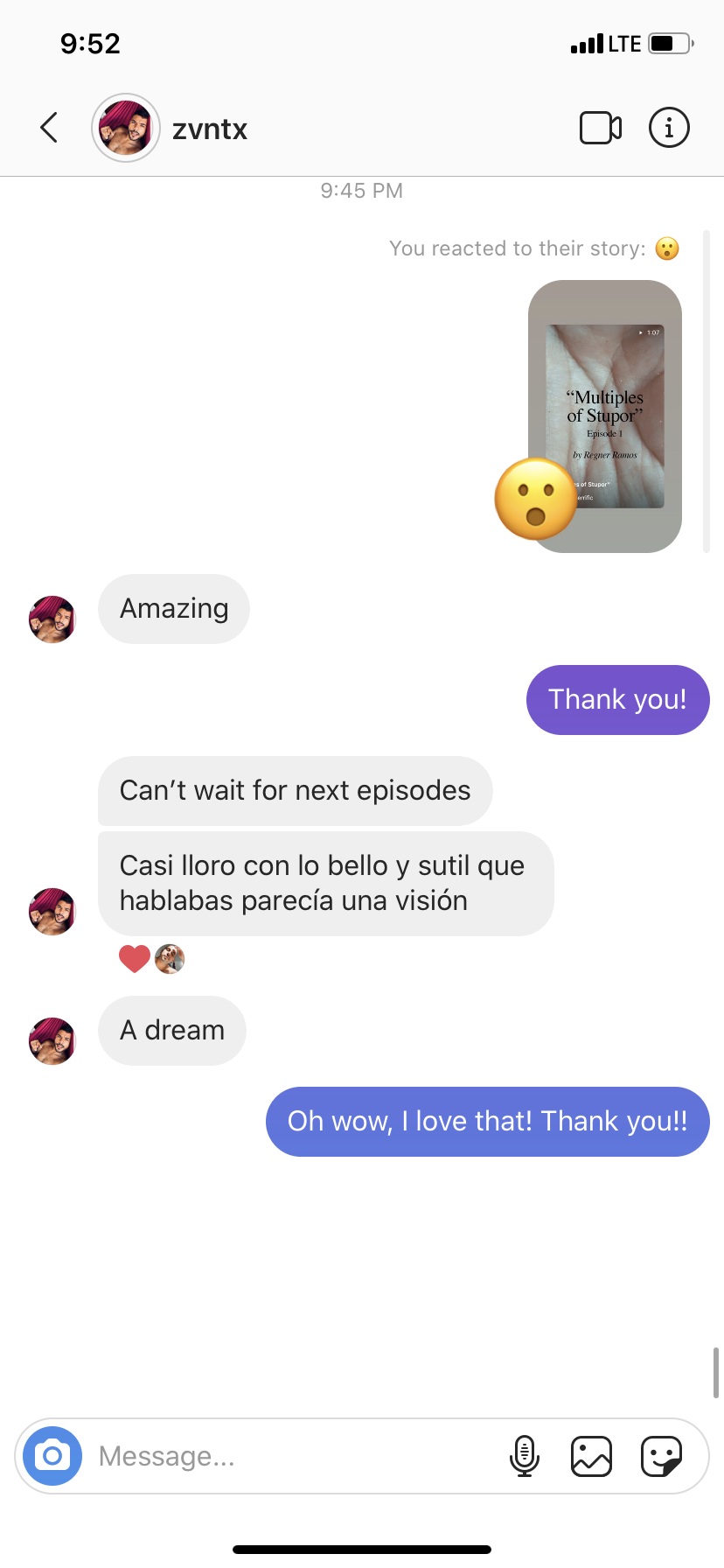The image size is (724, 1568).
Task: Open zvntx's profile from the header
Action: [x=171, y=129]
